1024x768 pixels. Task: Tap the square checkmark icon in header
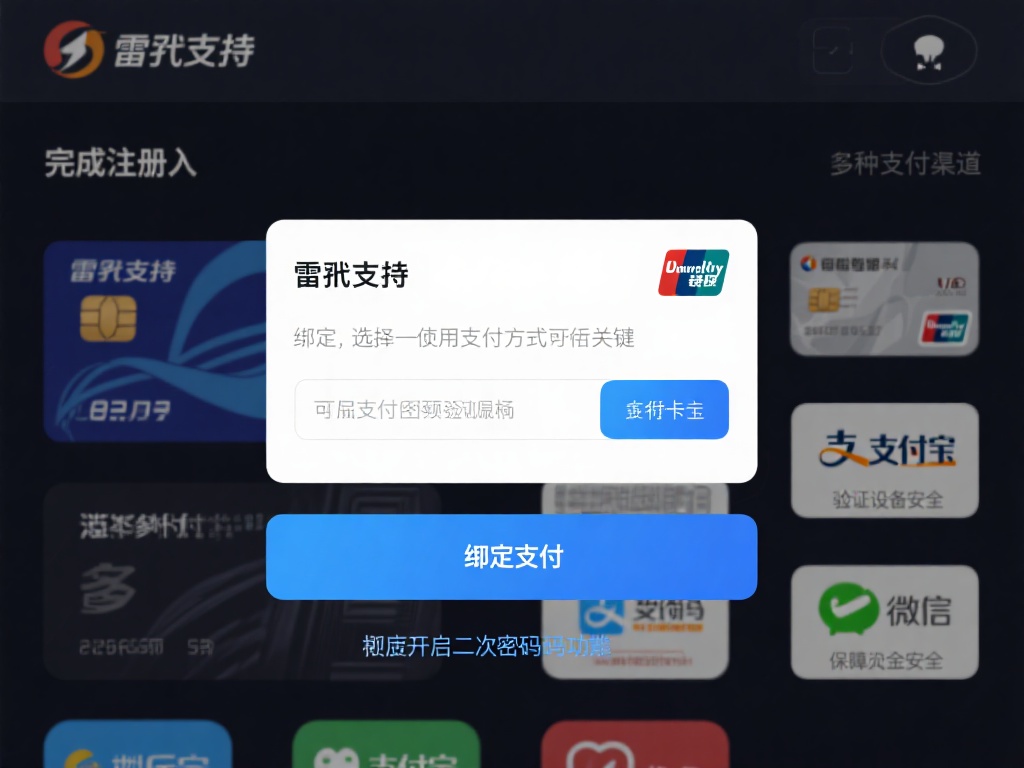pyautogui.click(x=833, y=50)
